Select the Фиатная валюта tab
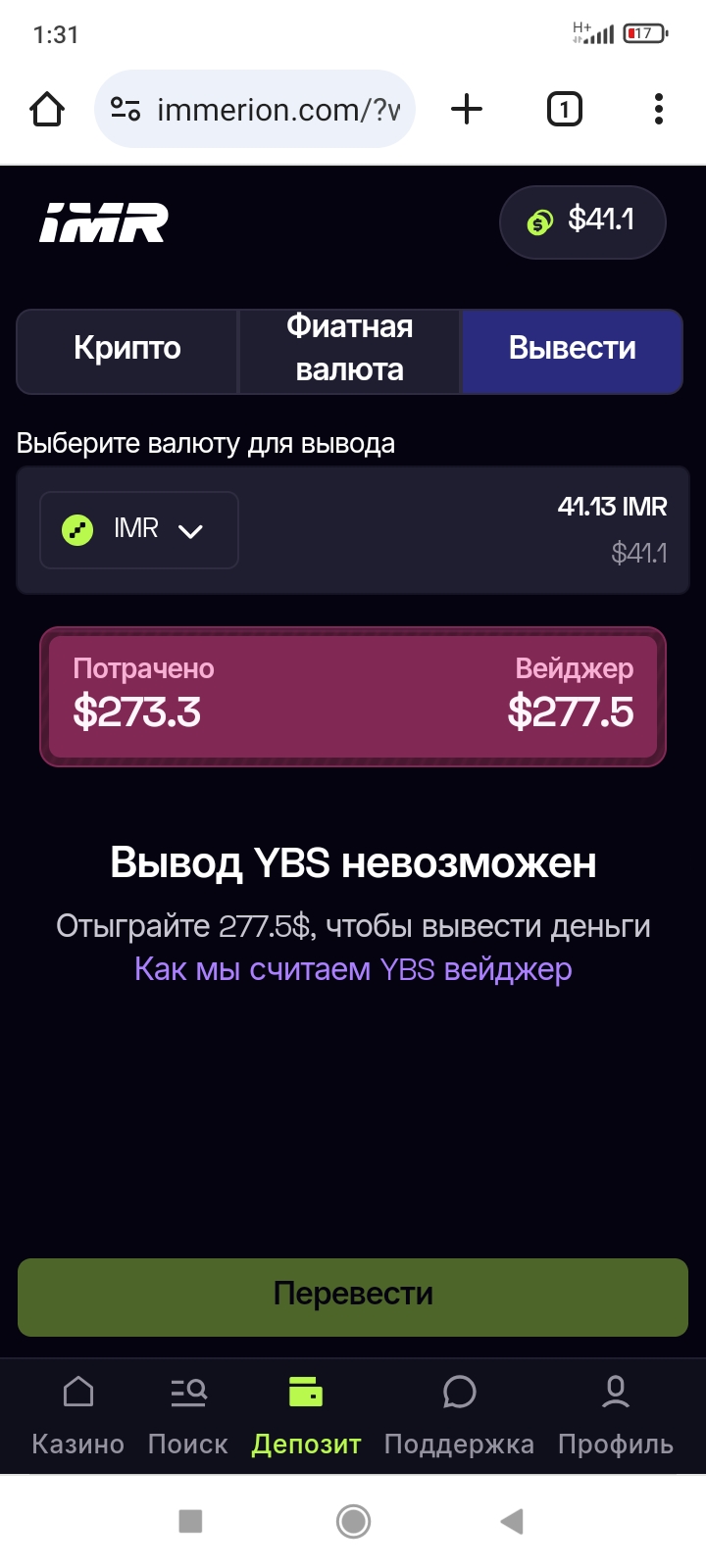This screenshot has height=1568, width=706. click(349, 349)
